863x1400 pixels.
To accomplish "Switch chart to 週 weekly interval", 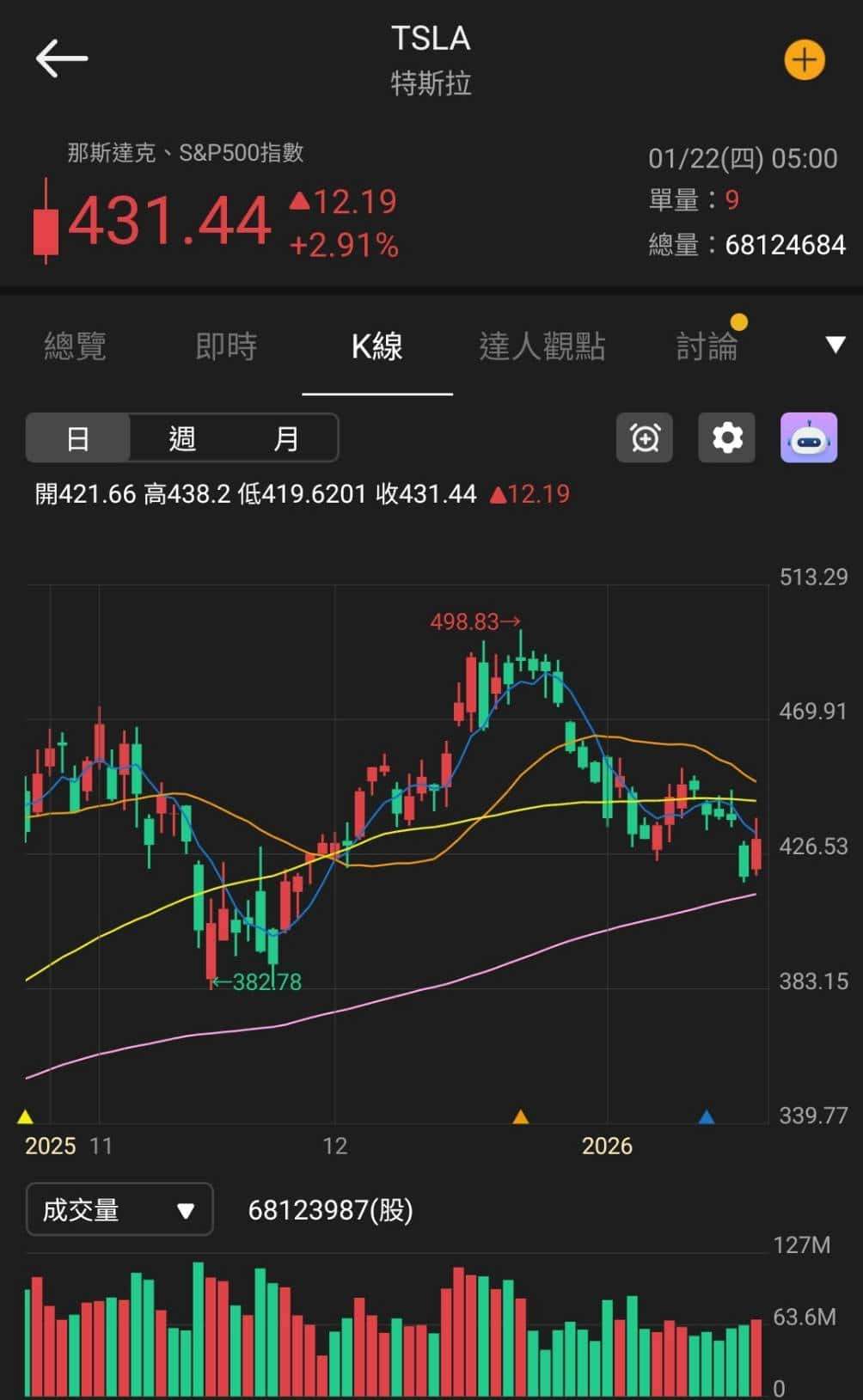I will click(x=182, y=438).
